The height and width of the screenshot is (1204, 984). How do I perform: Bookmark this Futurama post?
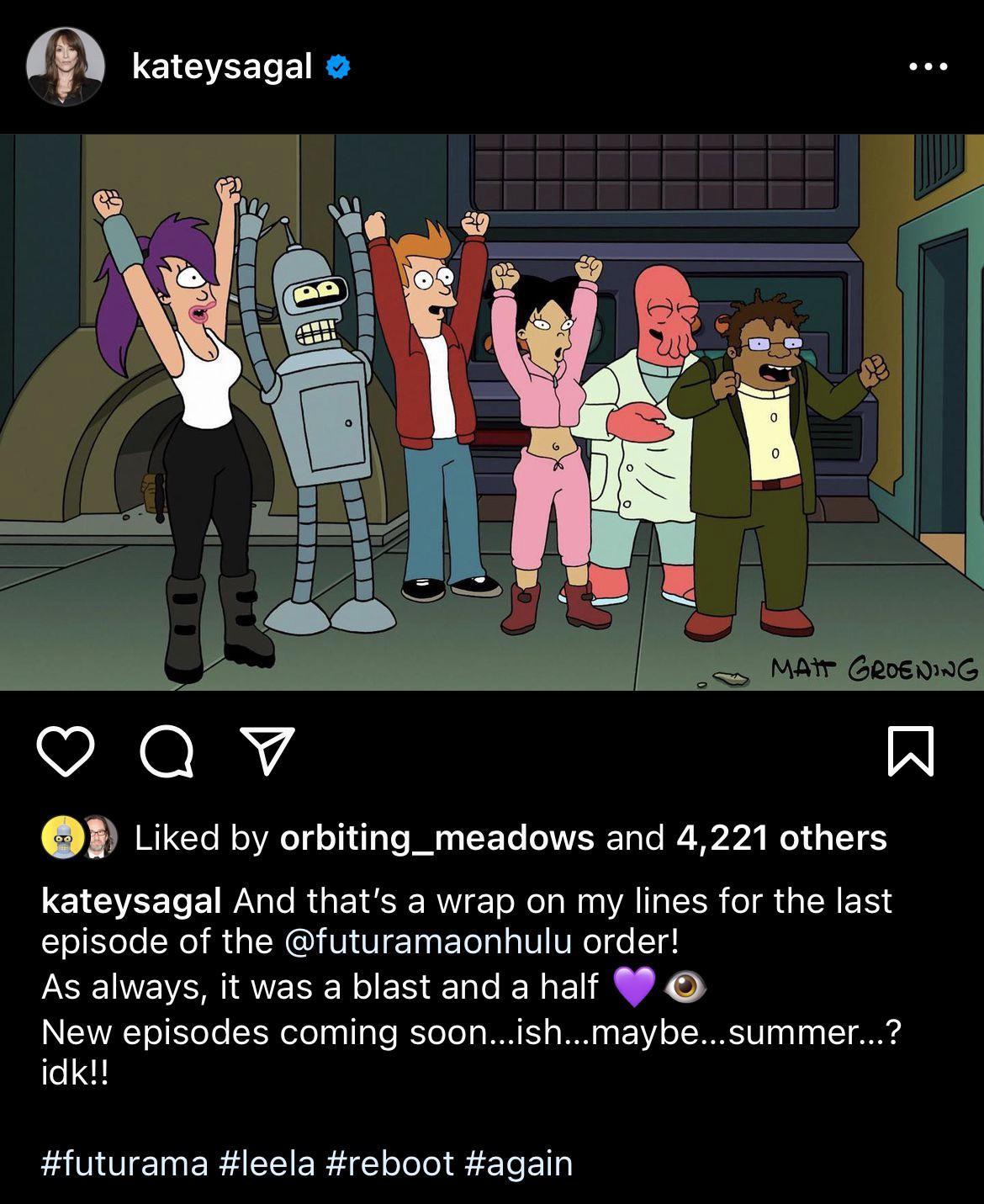[911, 751]
